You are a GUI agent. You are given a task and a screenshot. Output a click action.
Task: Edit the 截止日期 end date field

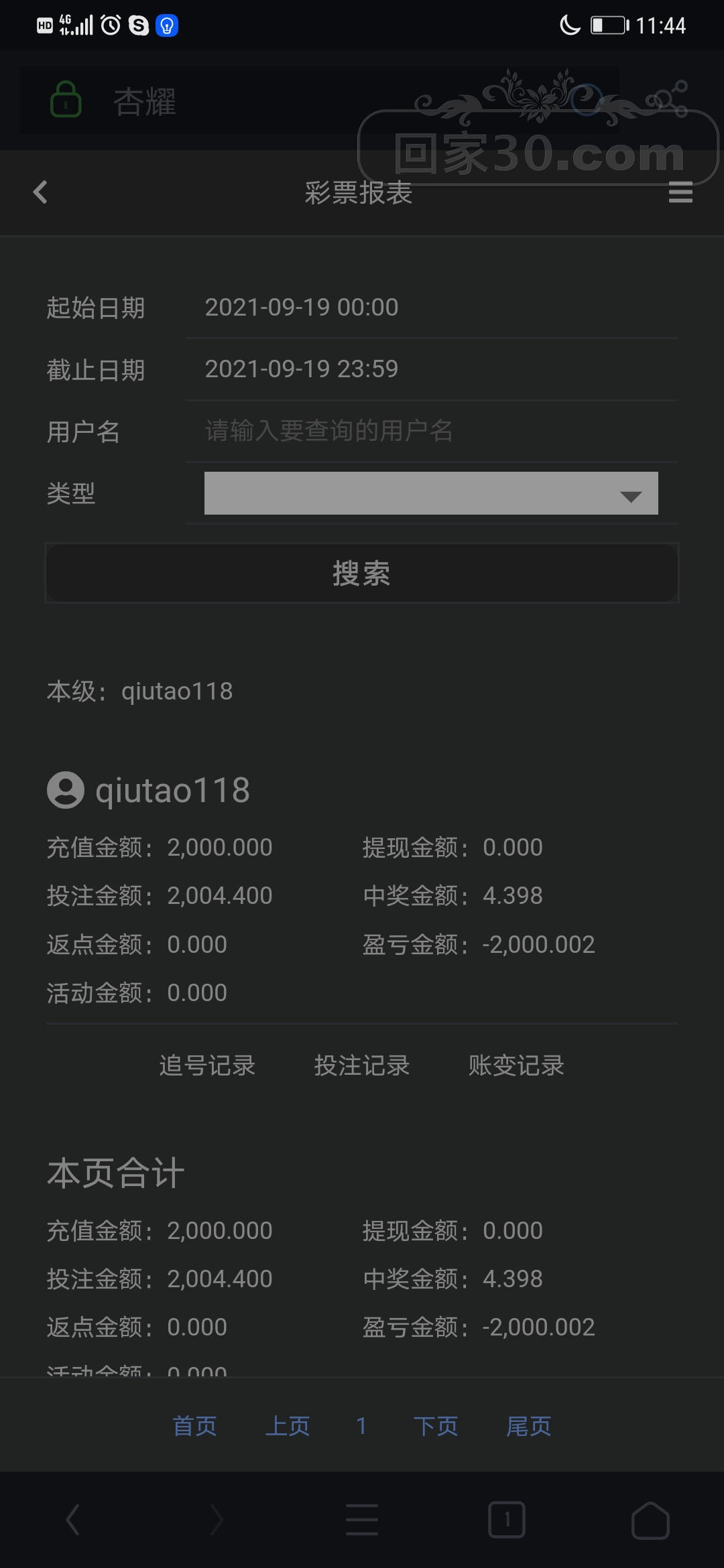click(430, 369)
